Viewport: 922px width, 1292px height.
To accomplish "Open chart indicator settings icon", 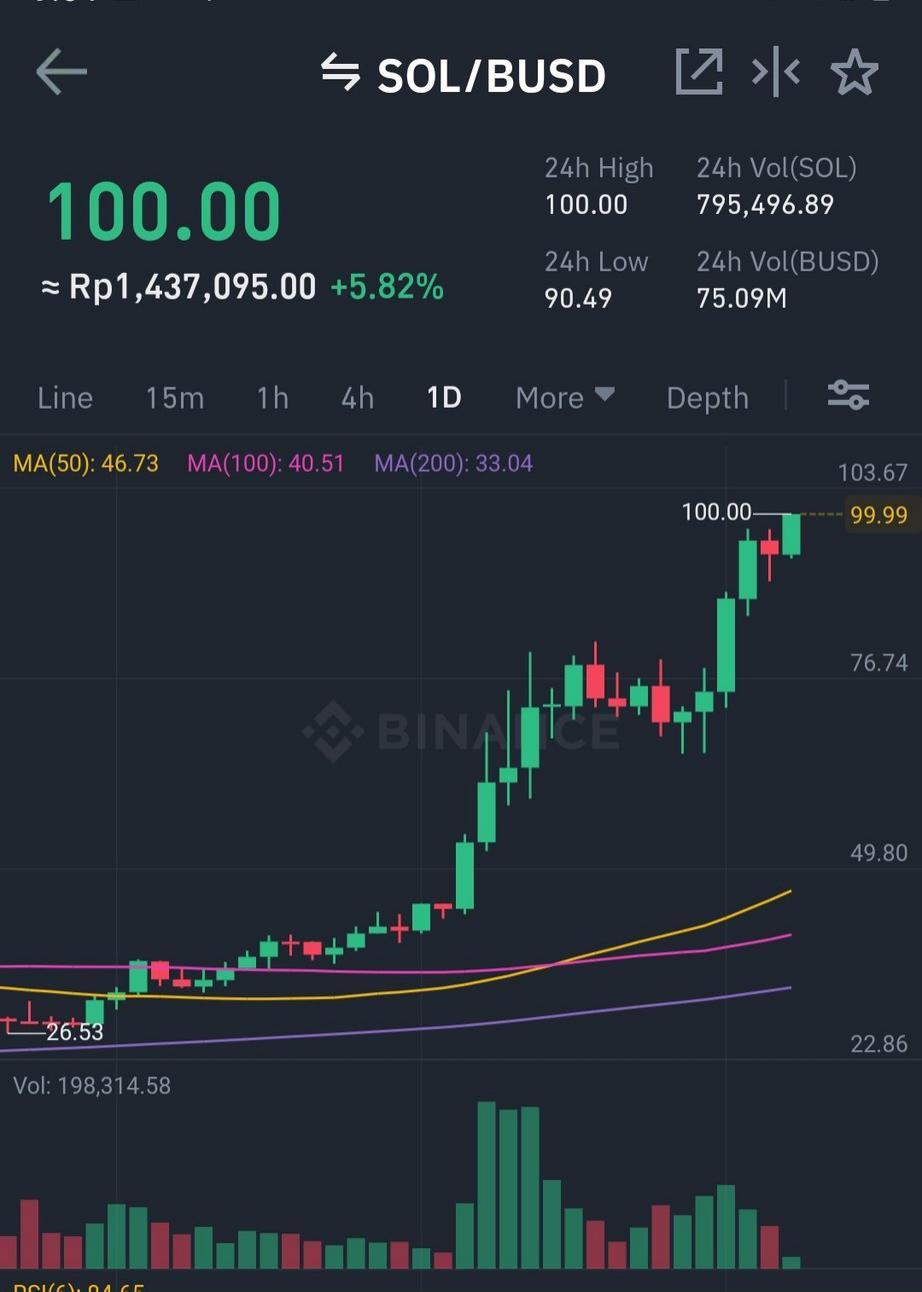I will [849, 395].
